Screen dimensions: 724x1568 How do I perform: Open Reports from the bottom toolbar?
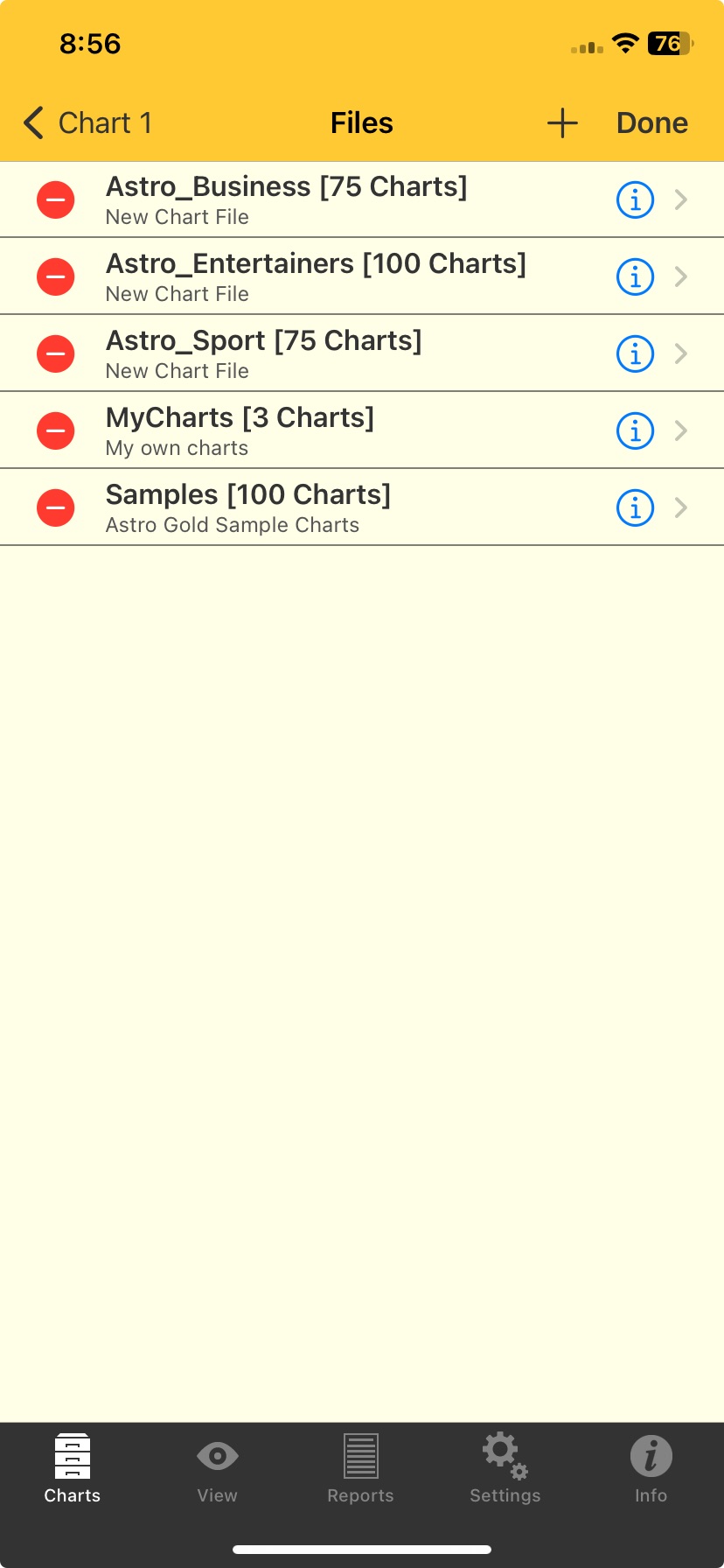coord(360,1468)
